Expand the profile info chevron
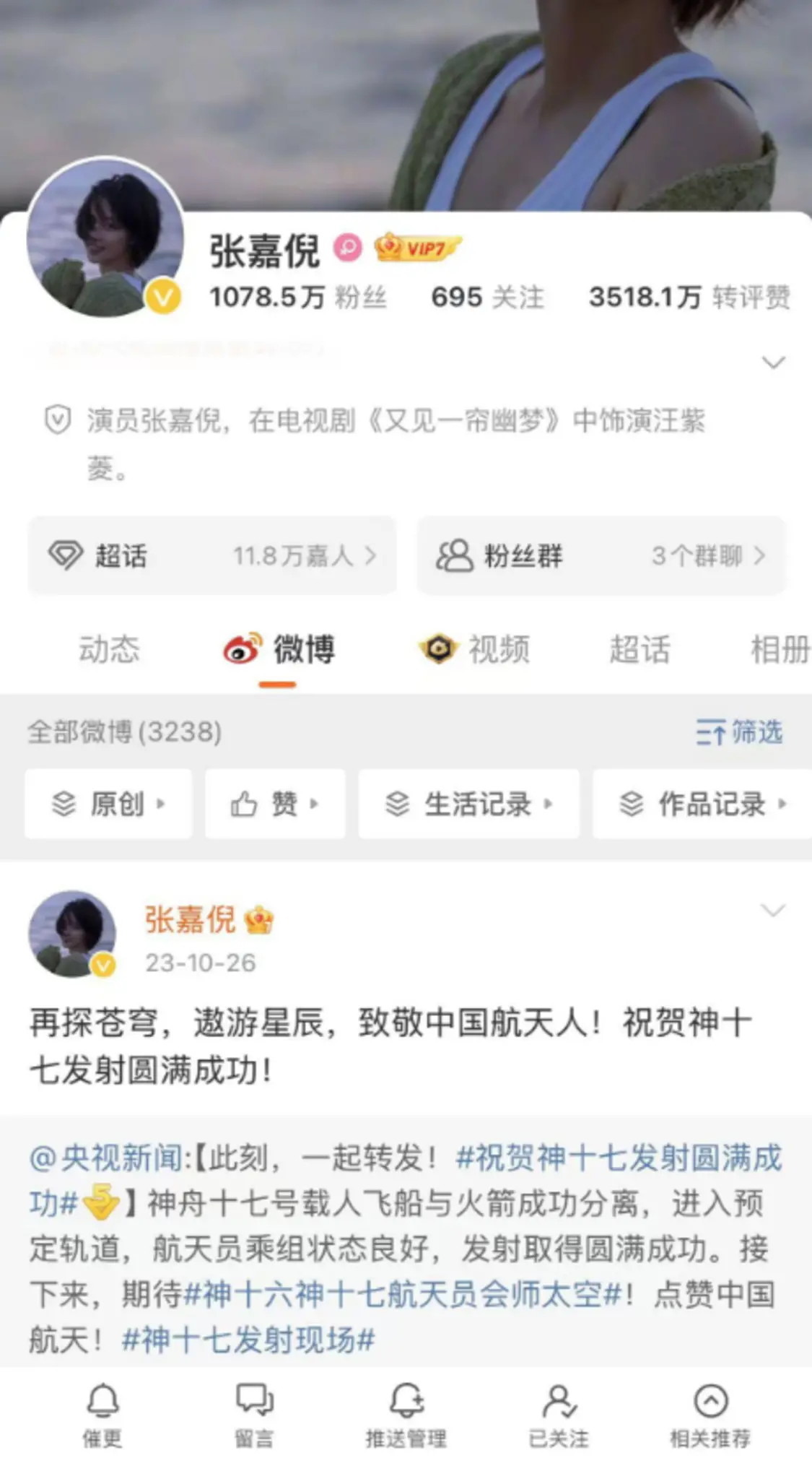The image size is (812, 1471). click(774, 362)
